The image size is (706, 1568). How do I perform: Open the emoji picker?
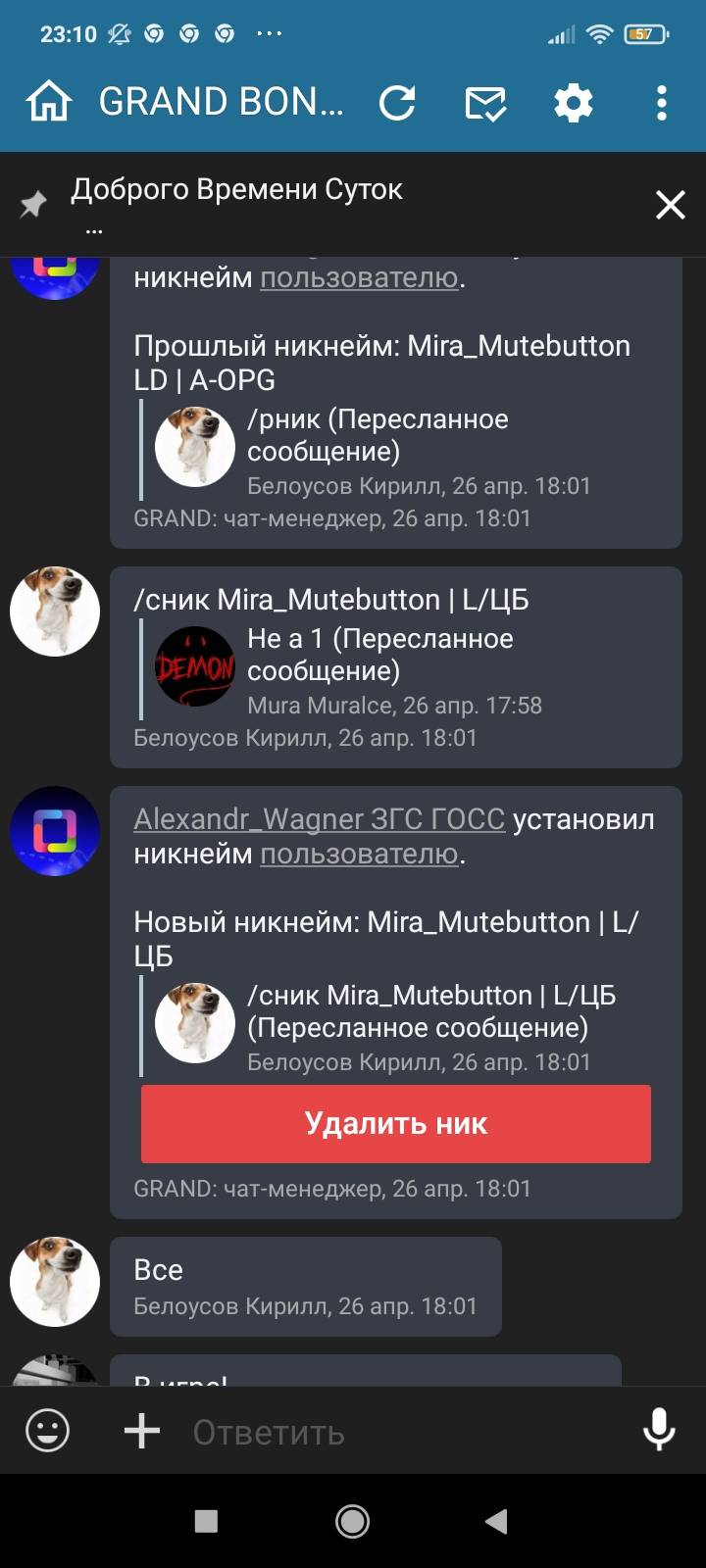point(47,1431)
